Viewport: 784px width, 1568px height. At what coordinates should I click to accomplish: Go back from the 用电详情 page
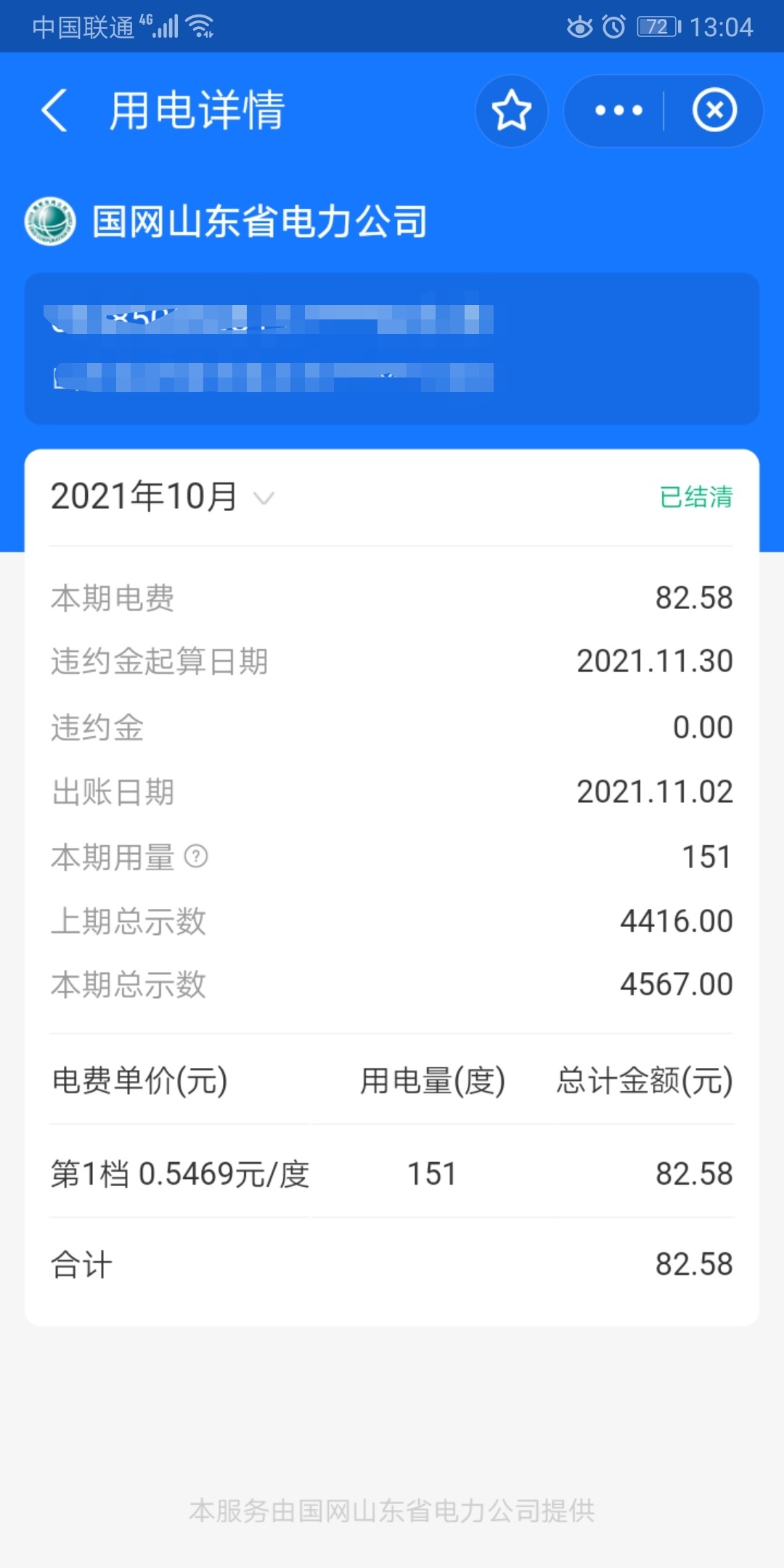pyautogui.click(x=54, y=110)
